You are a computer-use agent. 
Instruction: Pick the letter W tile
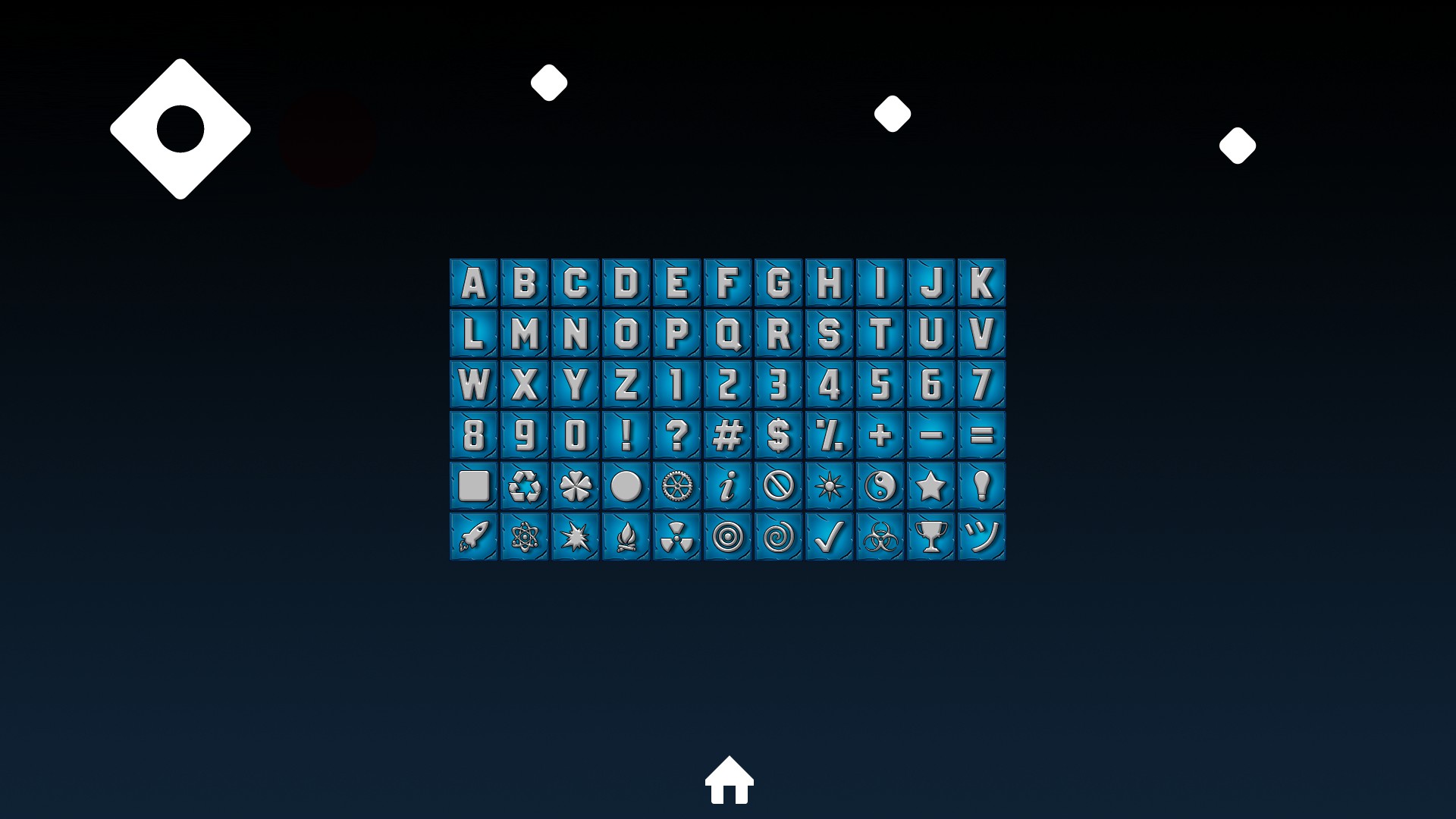(x=474, y=384)
